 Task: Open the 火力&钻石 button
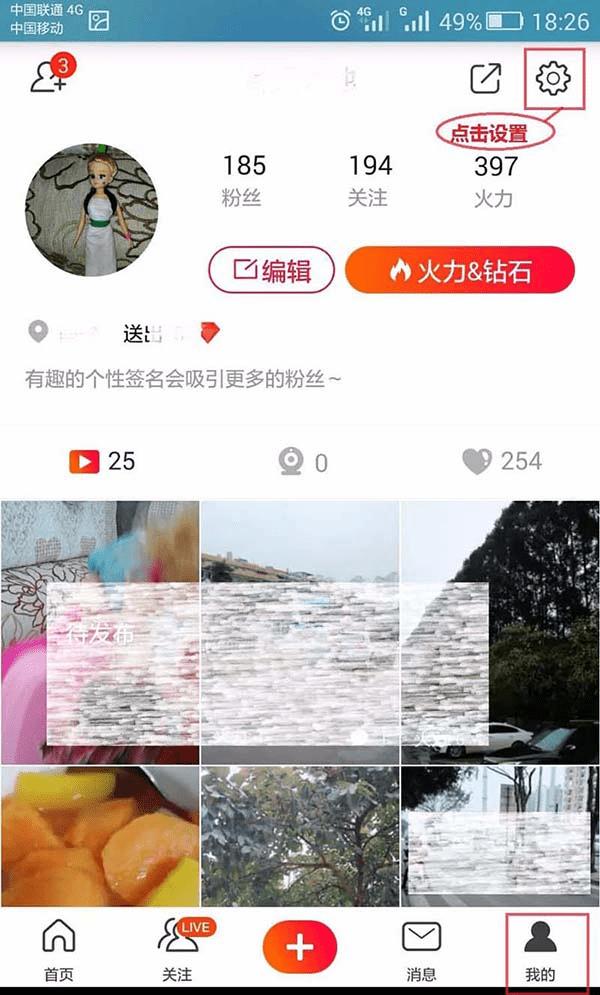460,270
